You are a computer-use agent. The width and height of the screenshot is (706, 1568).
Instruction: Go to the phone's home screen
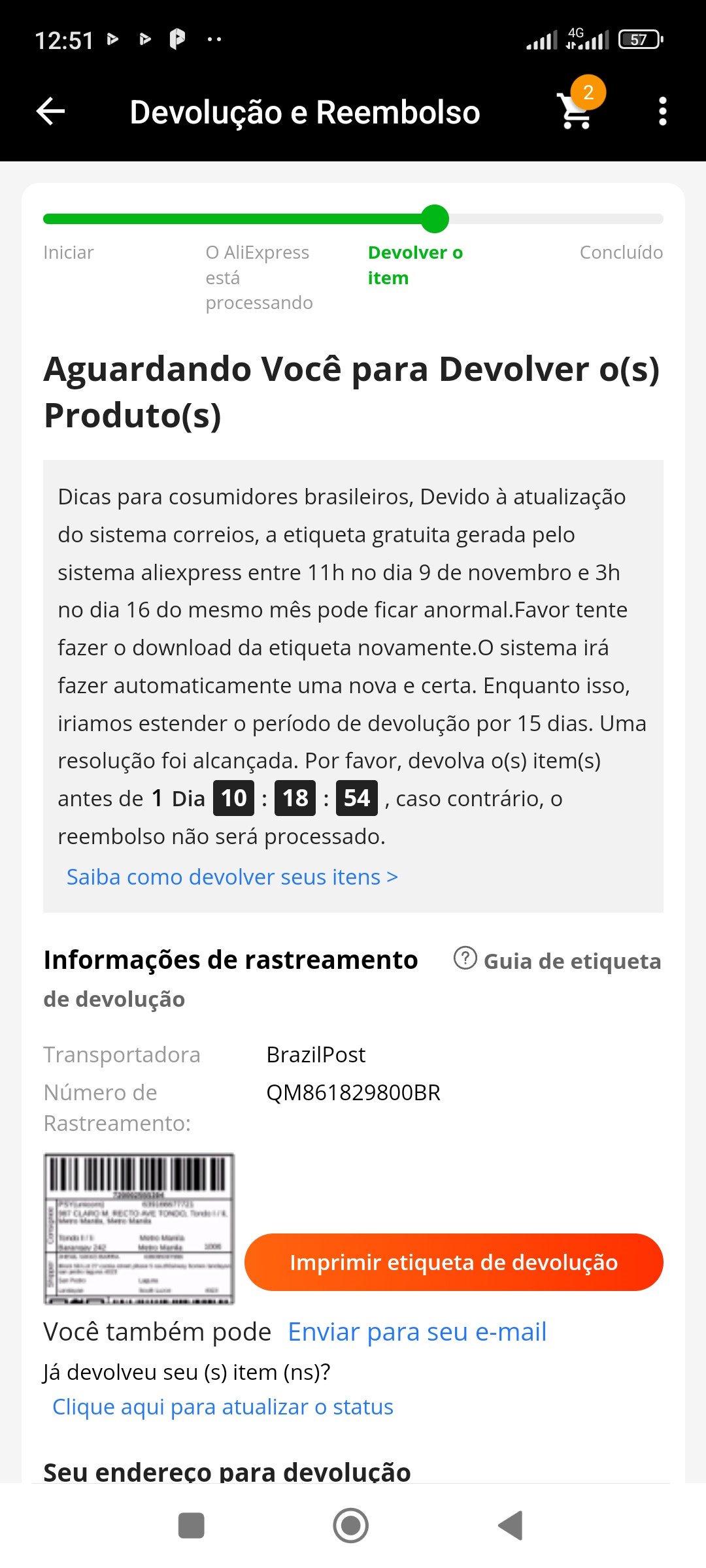click(x=351, y=1526)
